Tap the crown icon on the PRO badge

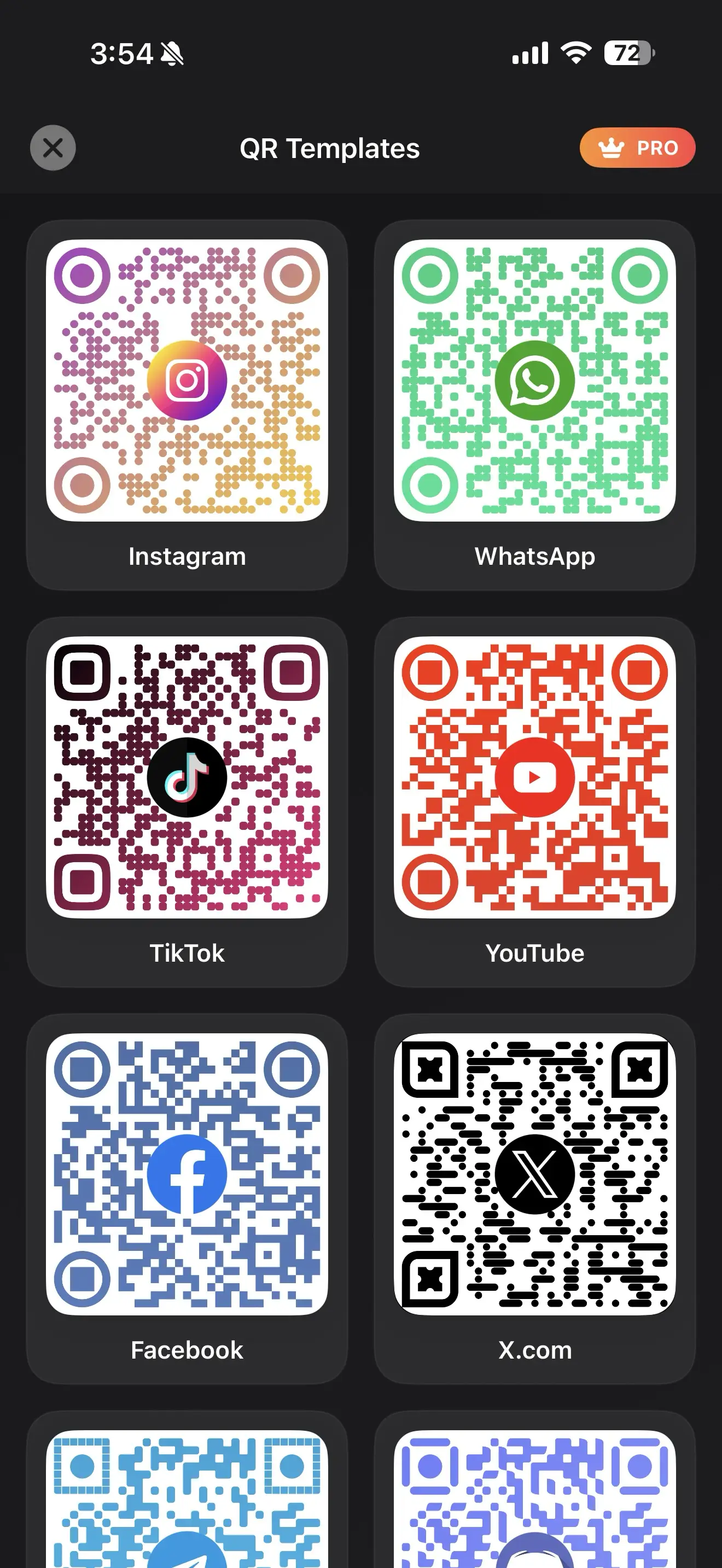[610, 147]
